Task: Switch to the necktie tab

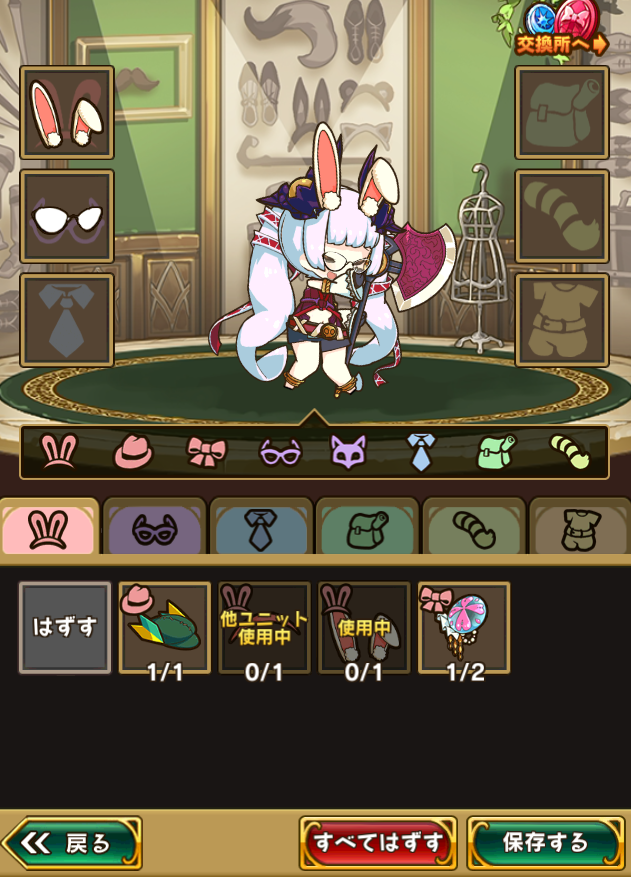Action: tap(260, 528)
